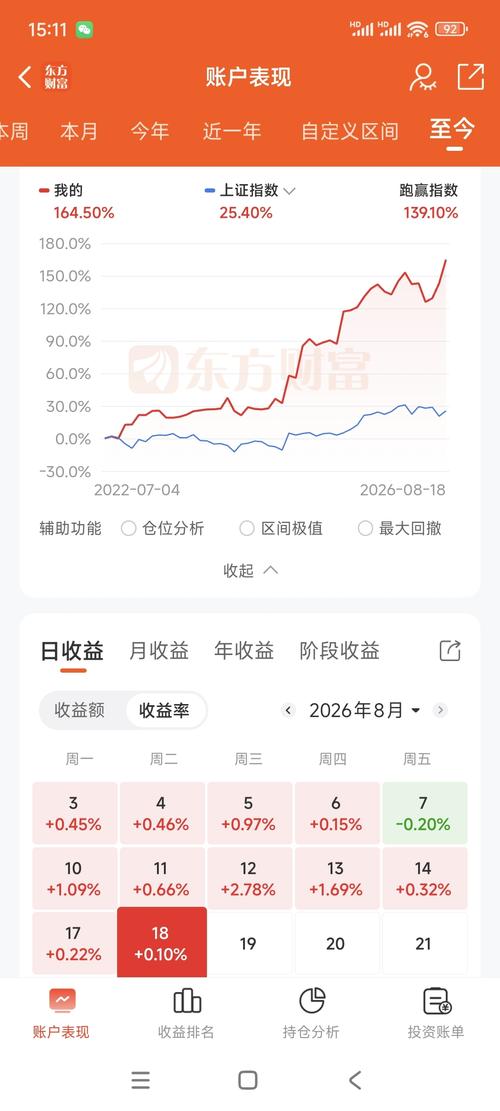The height and width of the screenshot is (1111, 500).
Task: Switch to the 近一年 tab
Action: pos(232,131)
